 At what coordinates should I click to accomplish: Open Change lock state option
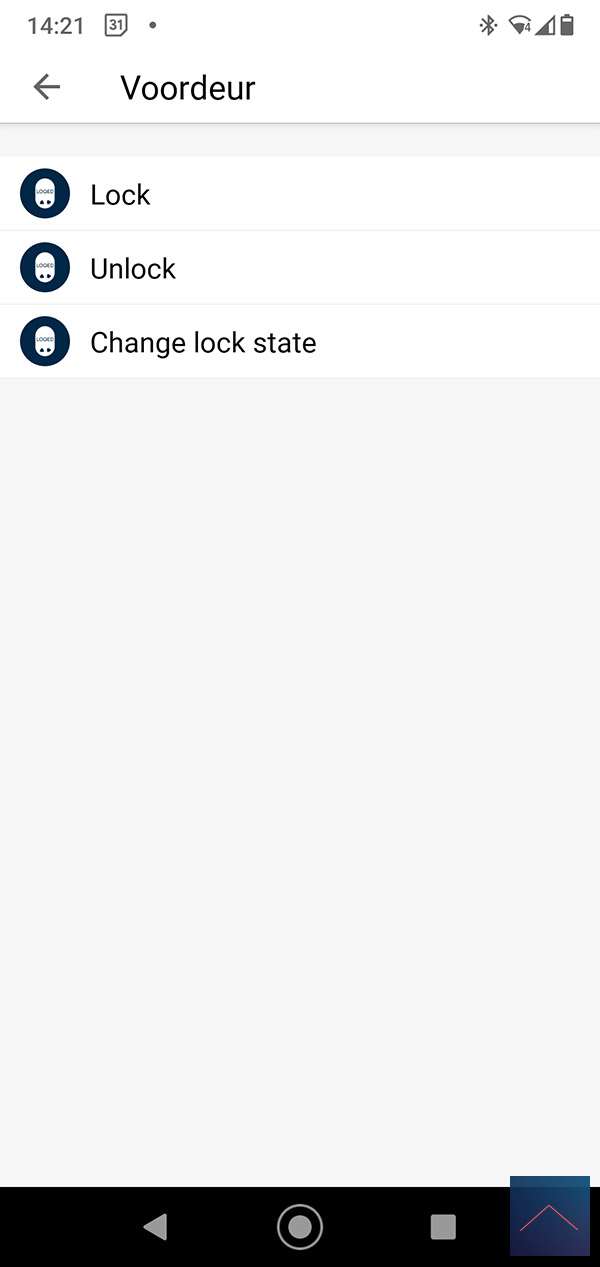[203, 342]
